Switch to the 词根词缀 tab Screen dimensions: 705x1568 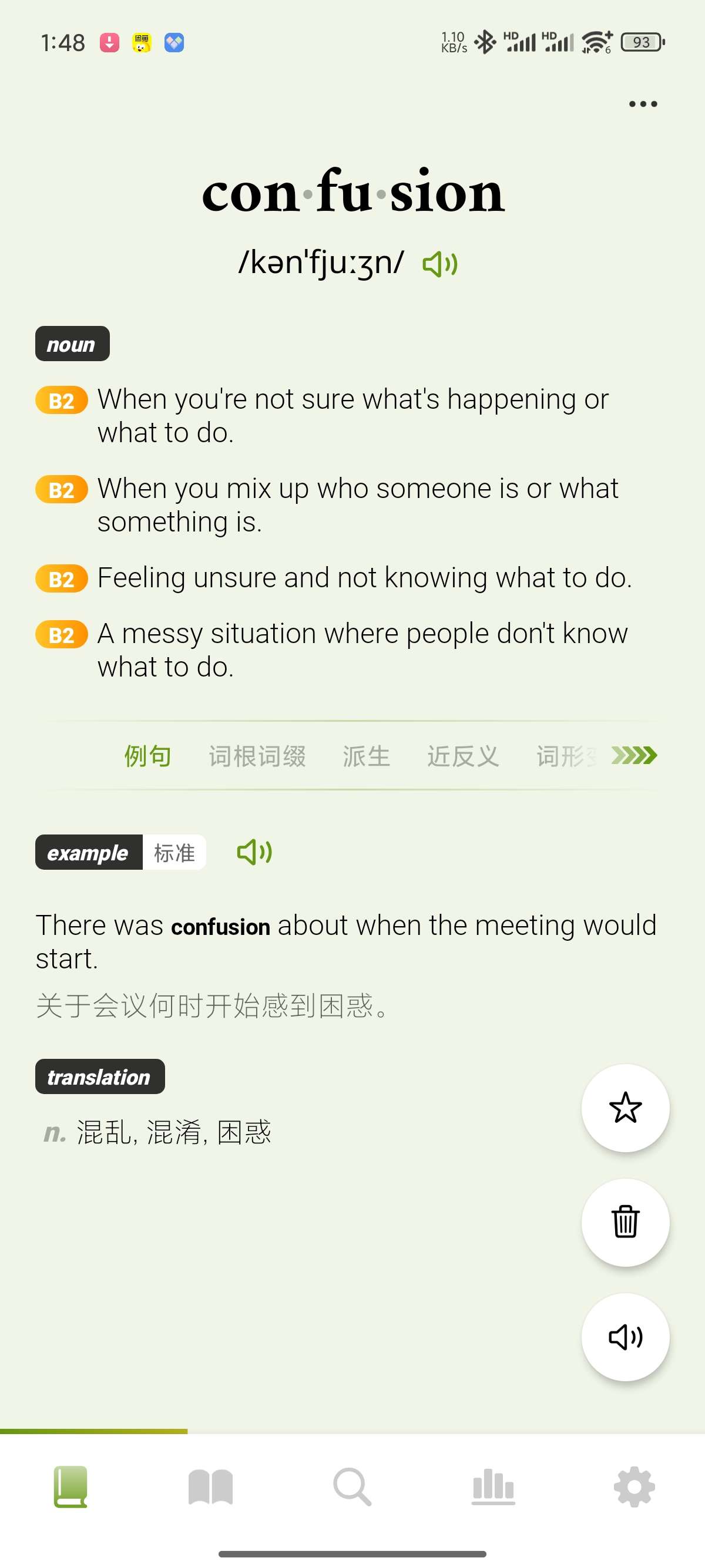click(x=257, y=756)
